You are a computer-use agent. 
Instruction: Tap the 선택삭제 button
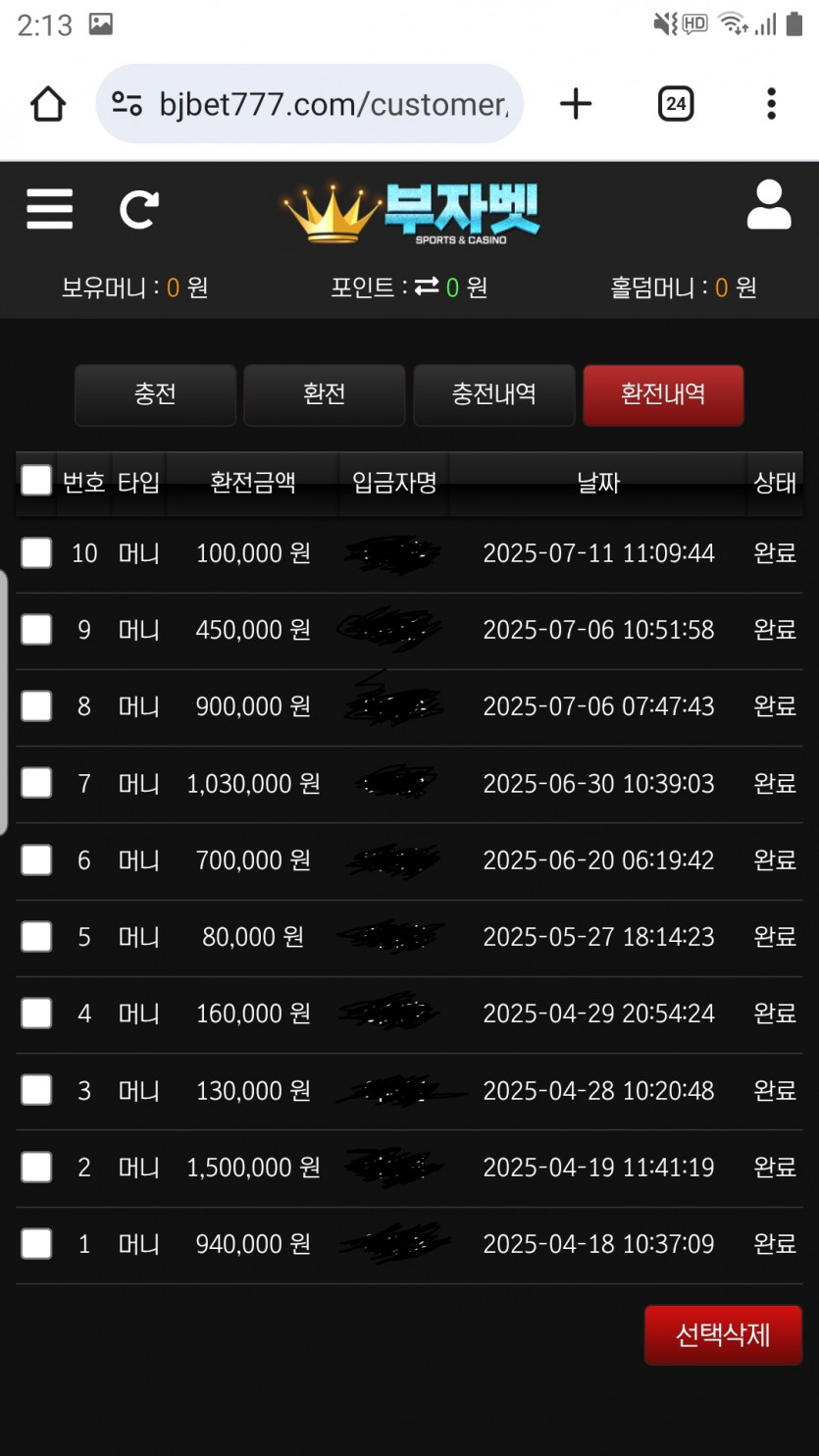[x=723, y=1335]
